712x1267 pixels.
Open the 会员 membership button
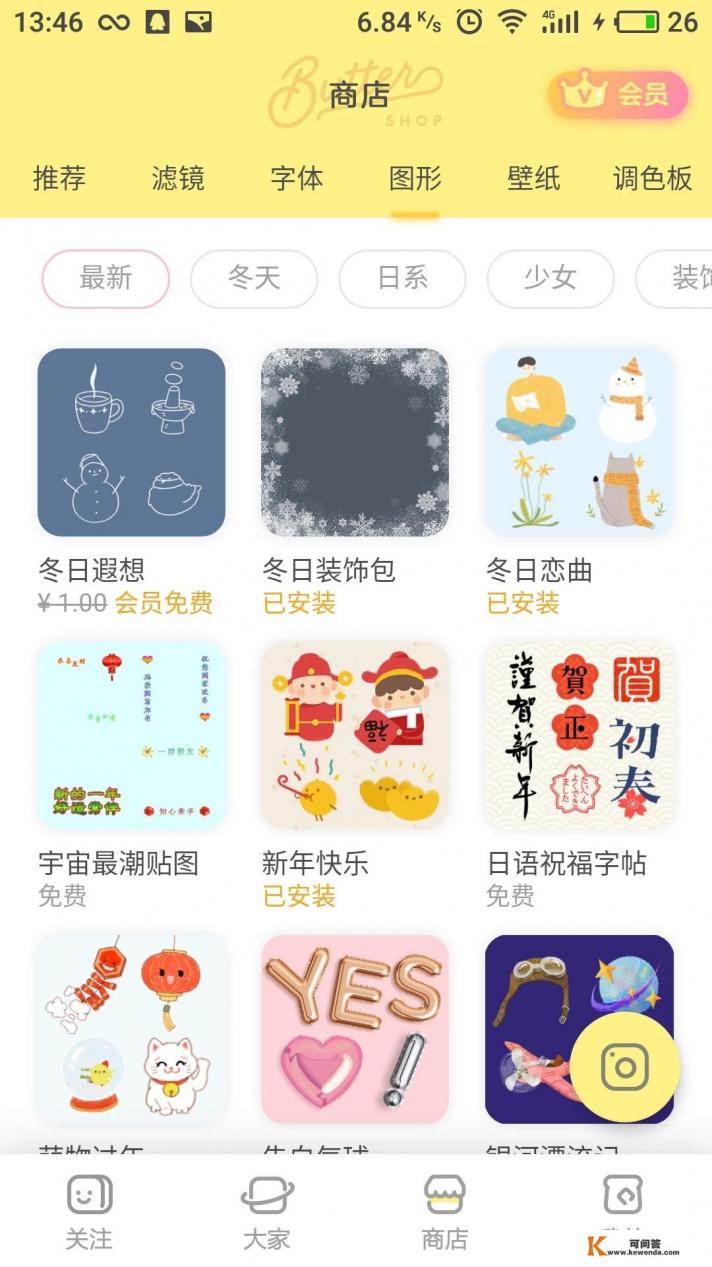(618, 95)
